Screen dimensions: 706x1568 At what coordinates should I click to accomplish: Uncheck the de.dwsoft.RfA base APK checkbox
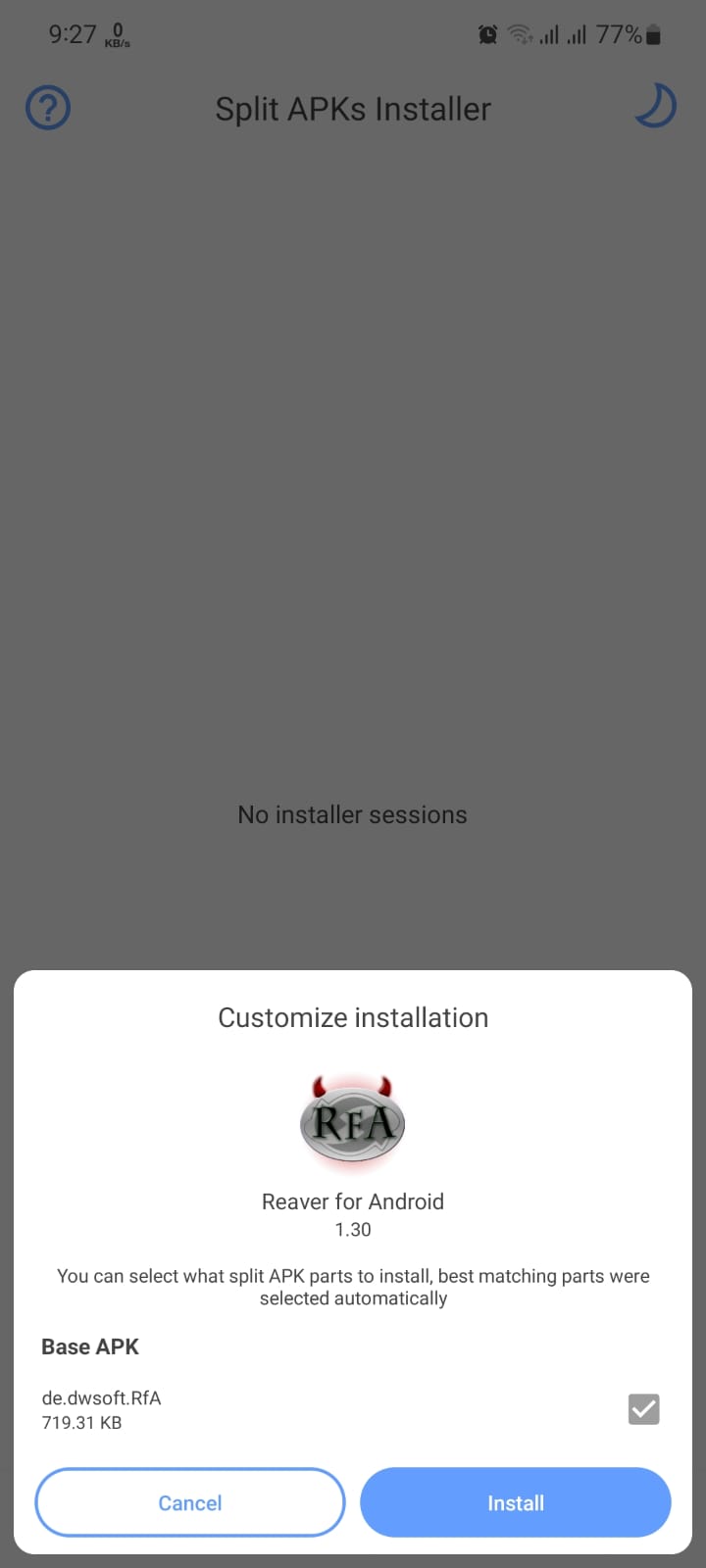point(643,1409)
